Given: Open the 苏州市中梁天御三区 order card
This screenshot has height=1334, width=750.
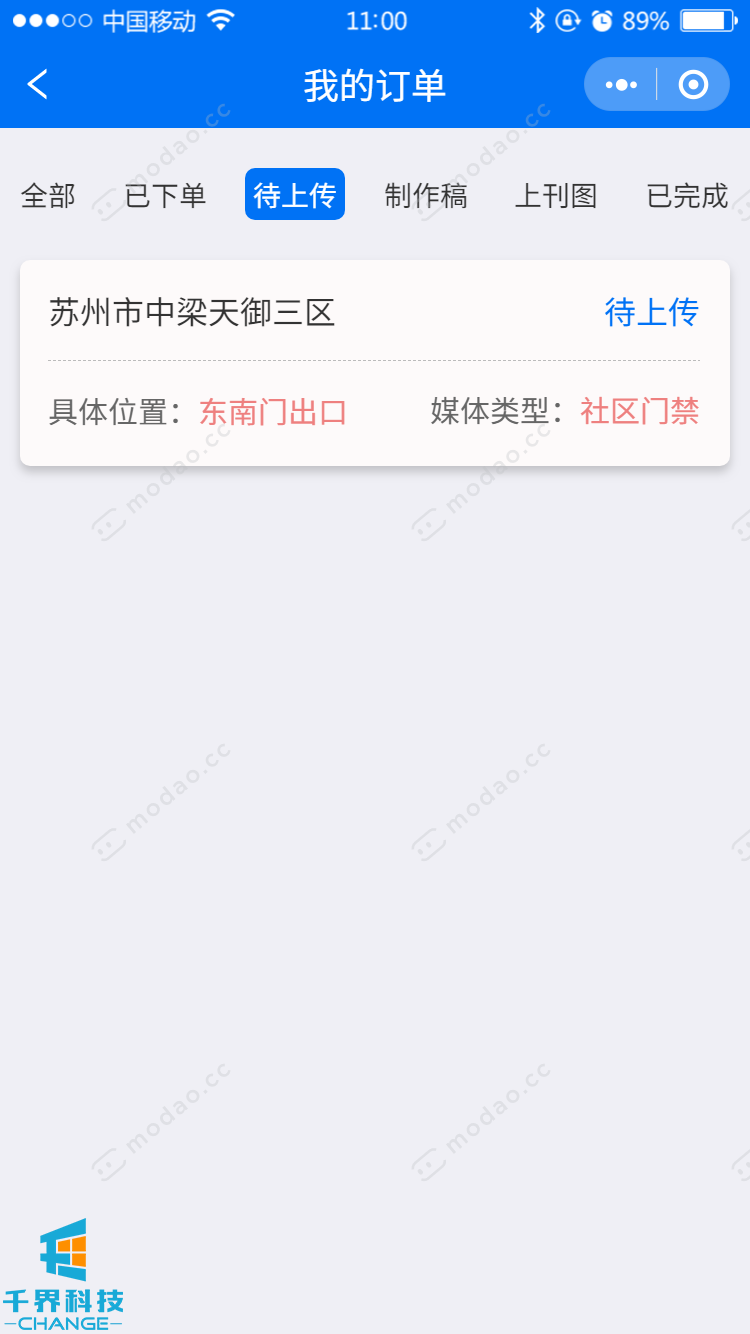Looking at the screenshot, I should (374, 362).
